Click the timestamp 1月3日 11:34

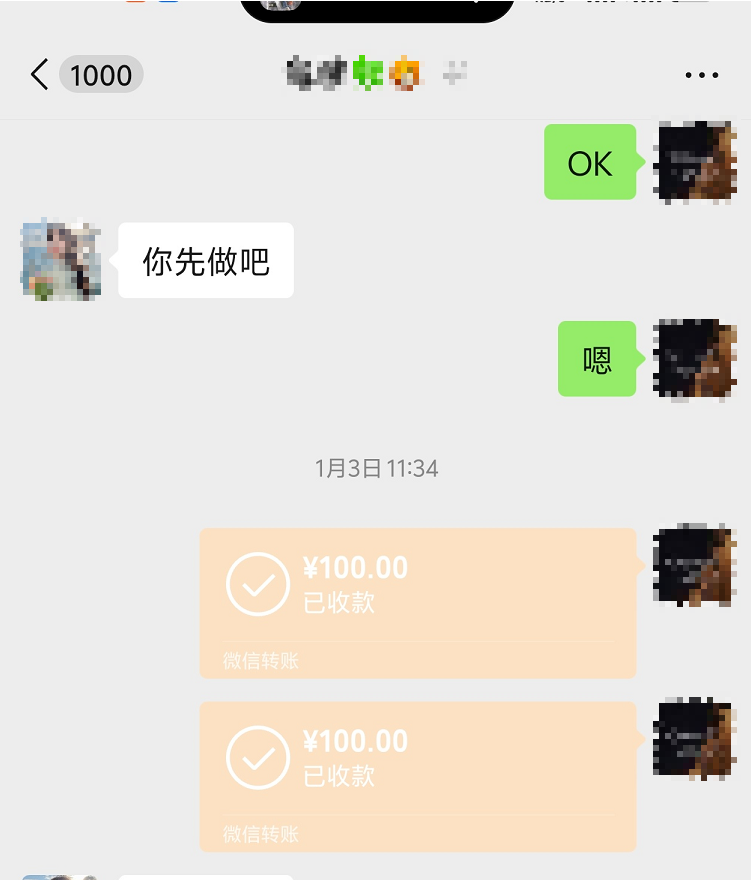coord(375,467)
